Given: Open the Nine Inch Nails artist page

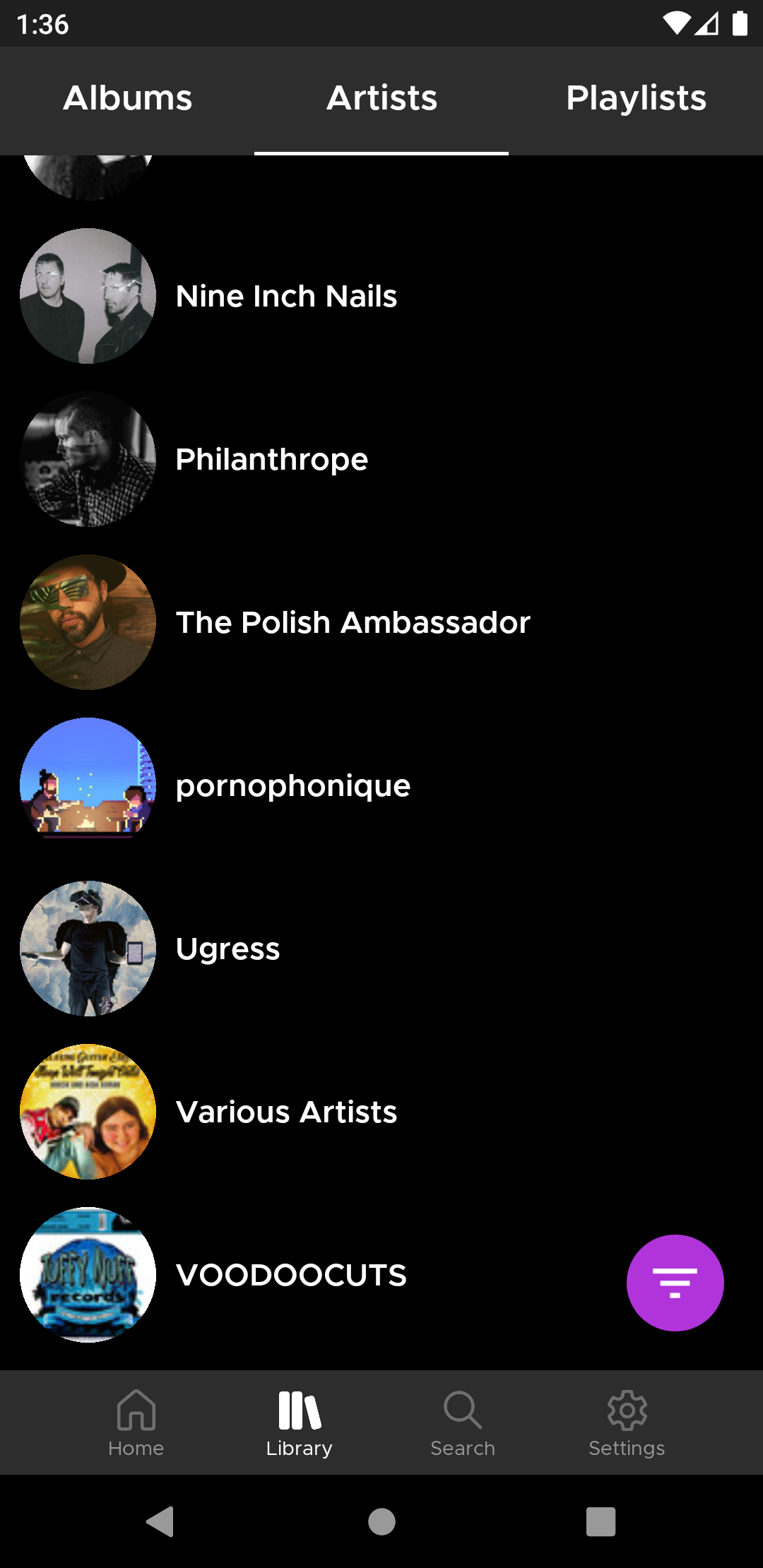Looking at the screenshot, I should click(x=286, y=297).
